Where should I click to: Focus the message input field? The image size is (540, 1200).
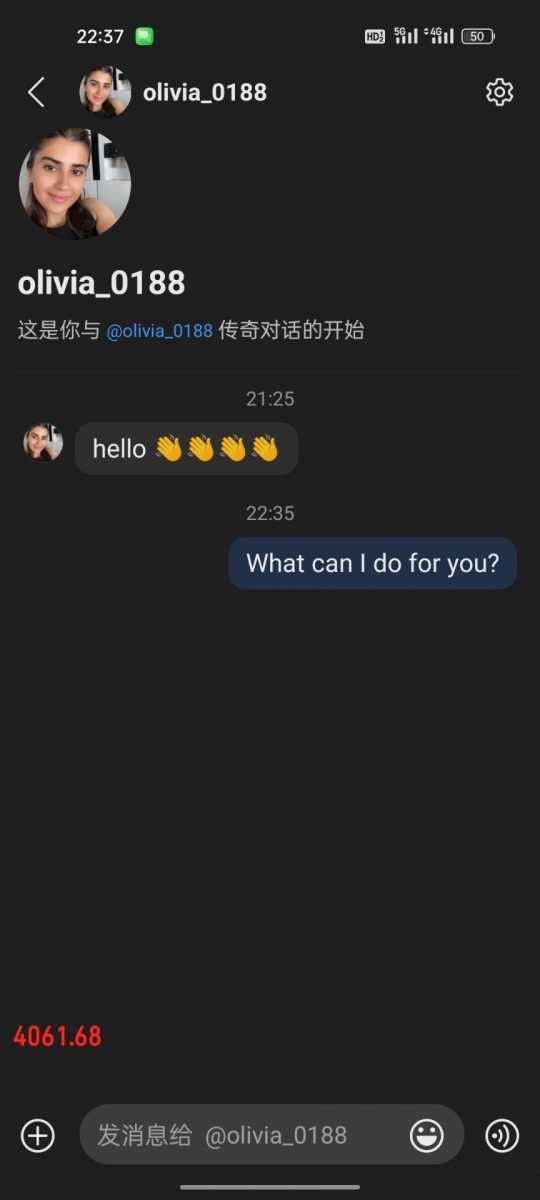(245, 1135)
